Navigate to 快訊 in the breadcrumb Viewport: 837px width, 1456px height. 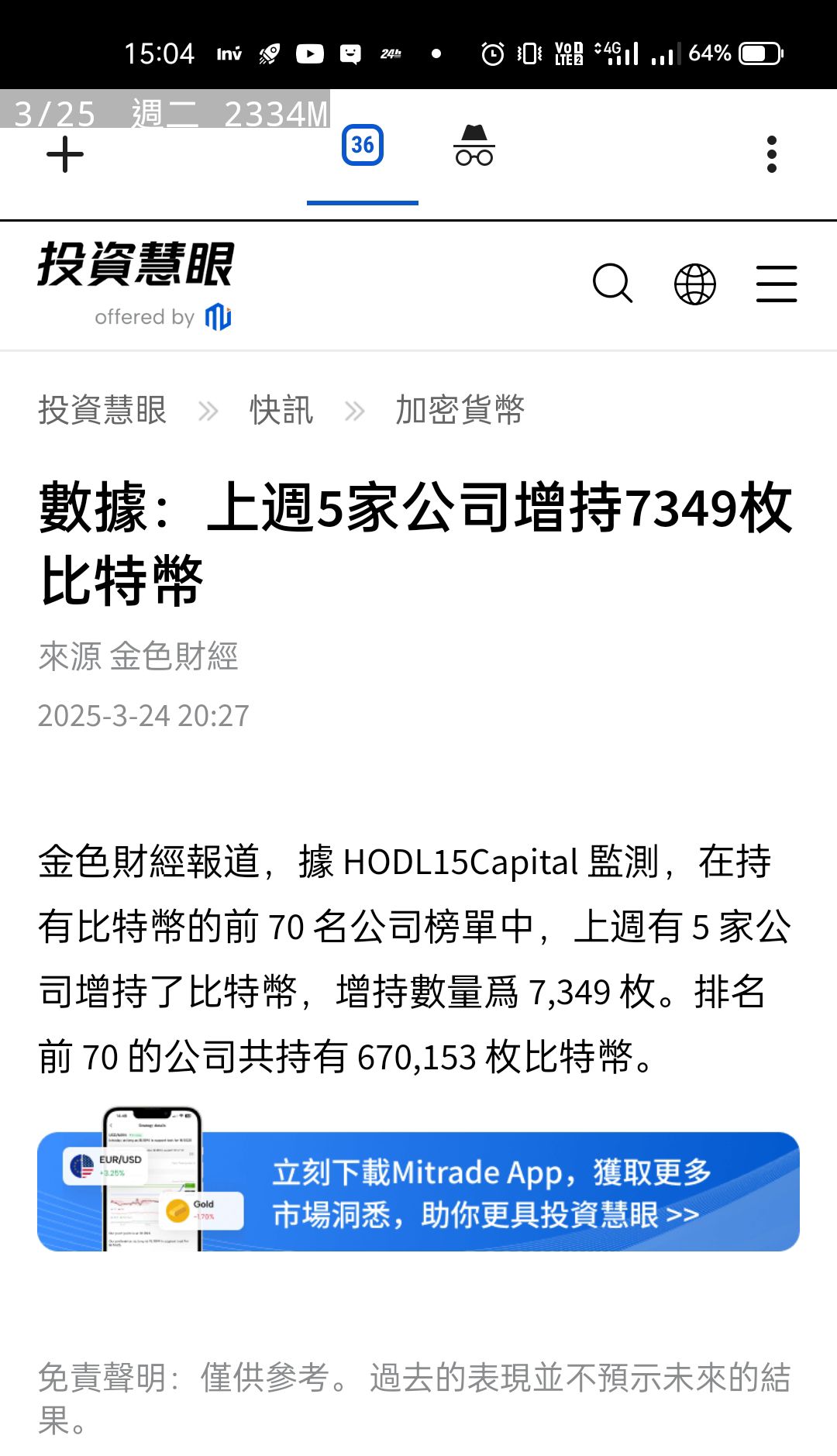[280, 411]
